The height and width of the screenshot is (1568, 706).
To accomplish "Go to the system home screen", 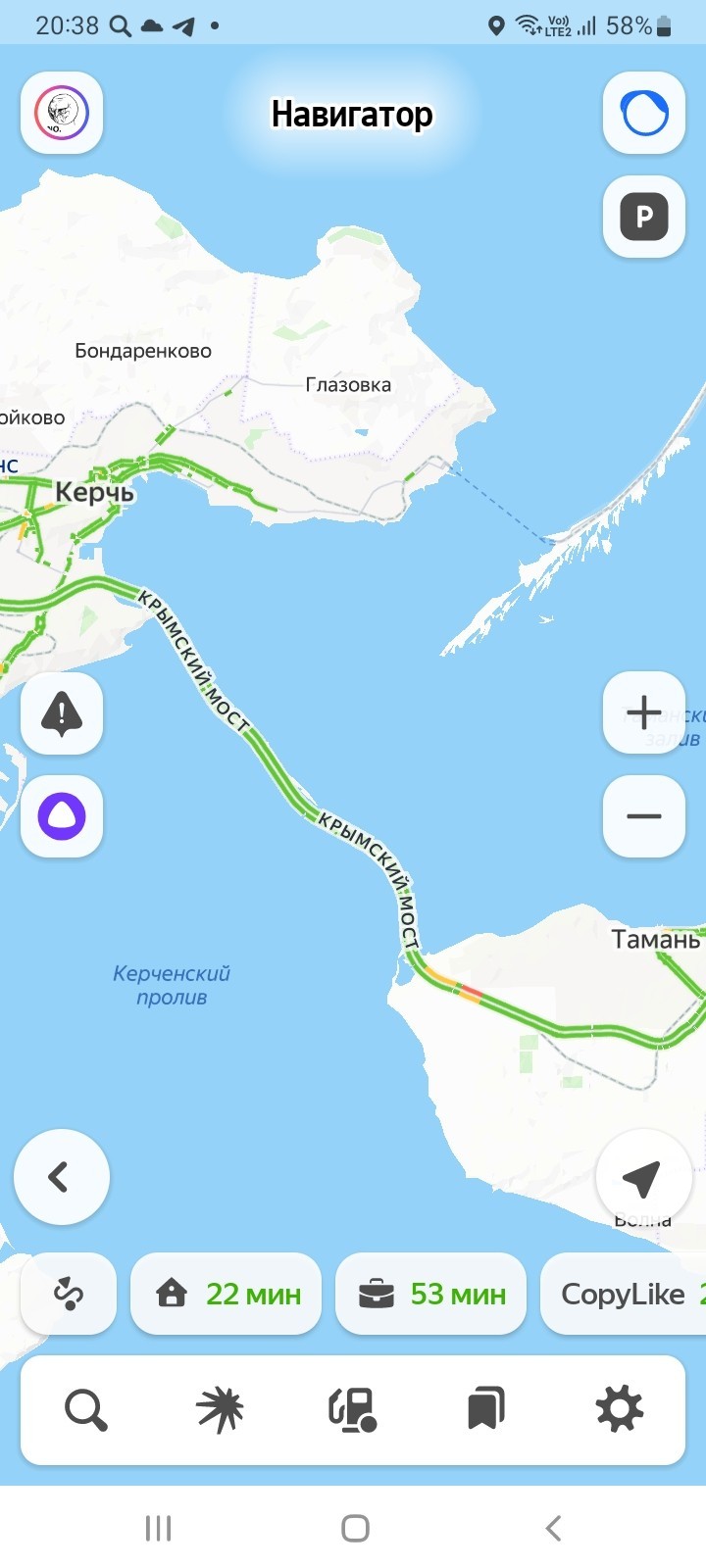I will click(355, 1528).
